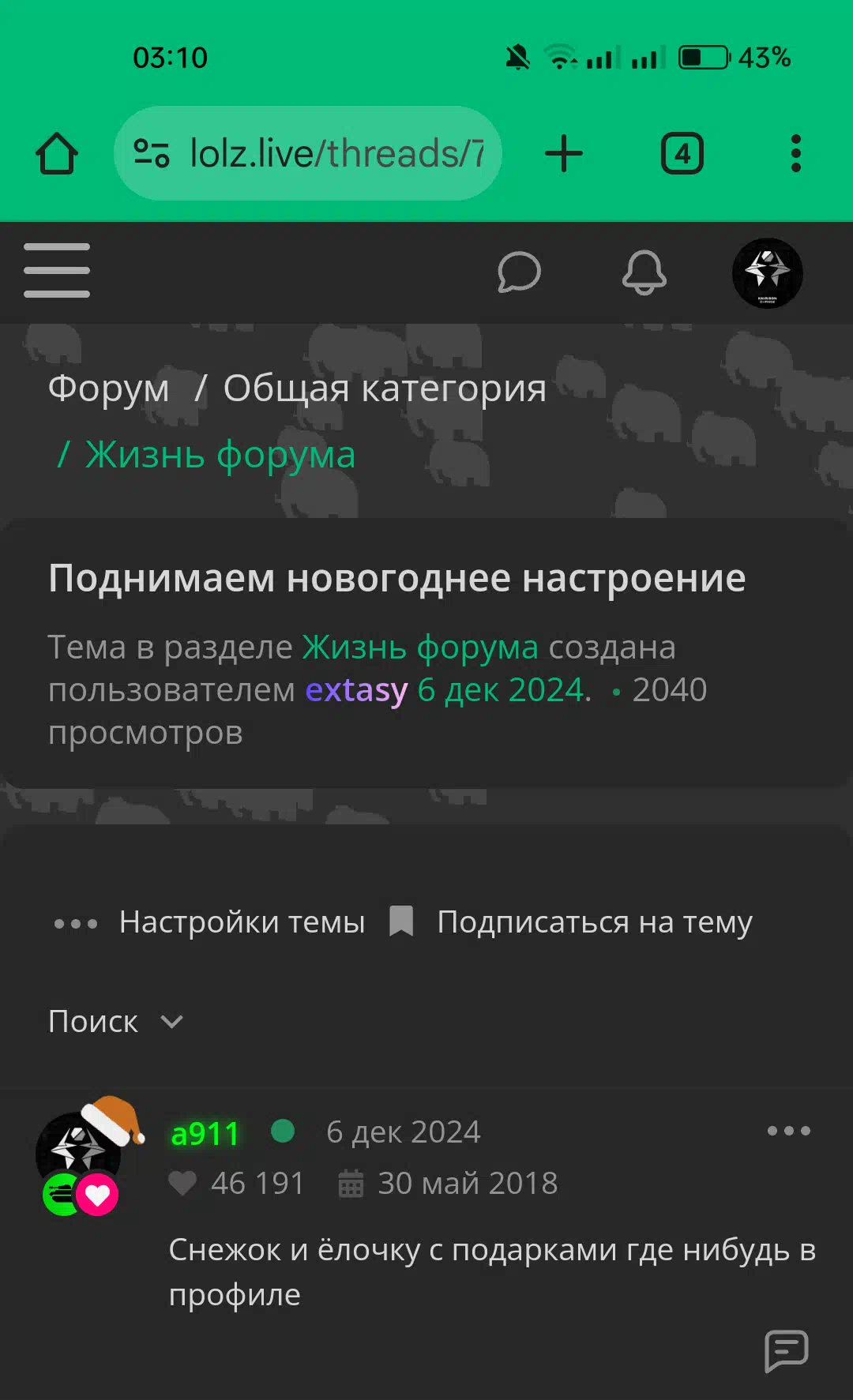
Task: Open forum conversations chat icon
Action: pos(519,272)
